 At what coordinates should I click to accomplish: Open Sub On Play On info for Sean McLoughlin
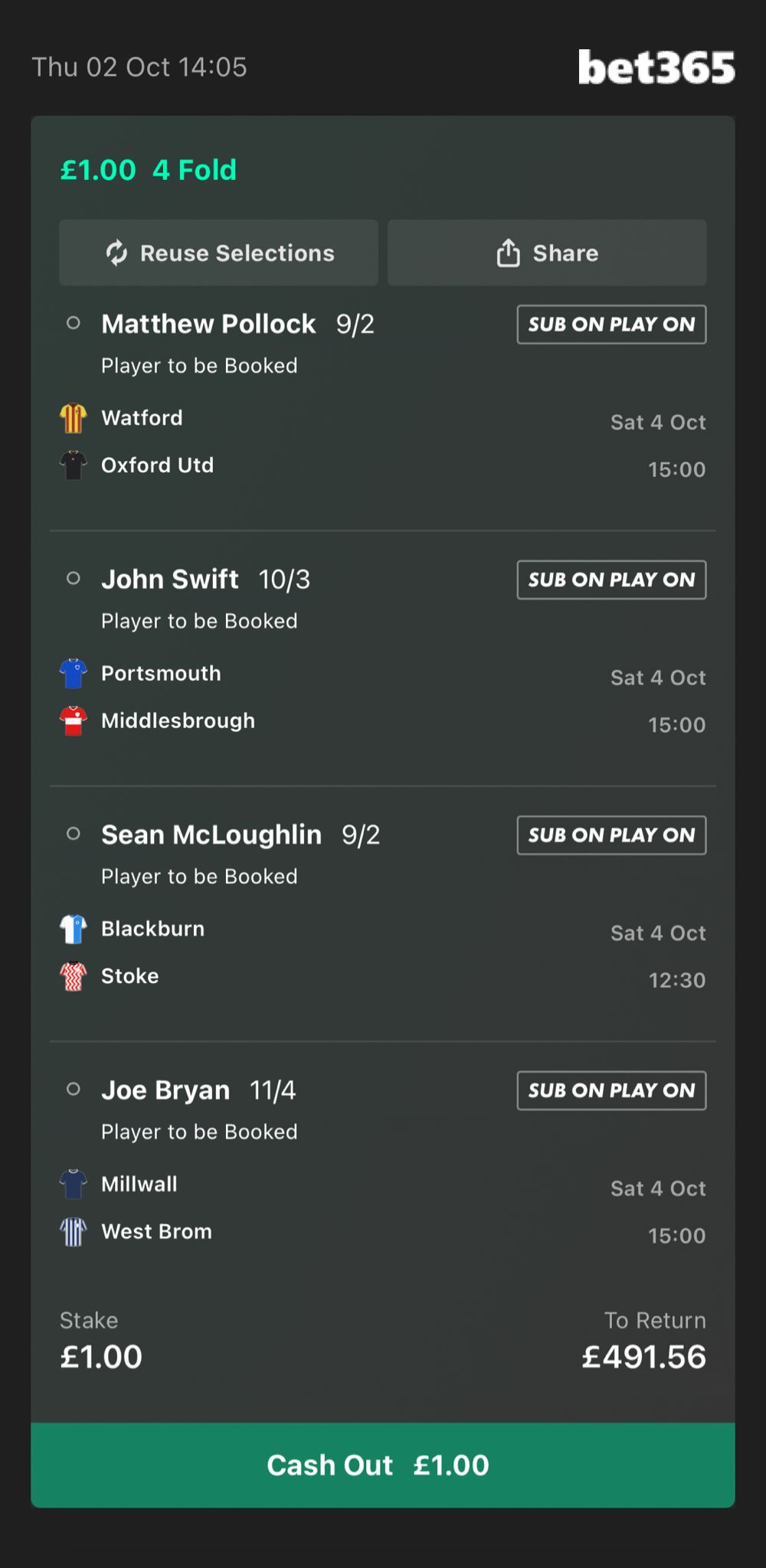[611, 835]
